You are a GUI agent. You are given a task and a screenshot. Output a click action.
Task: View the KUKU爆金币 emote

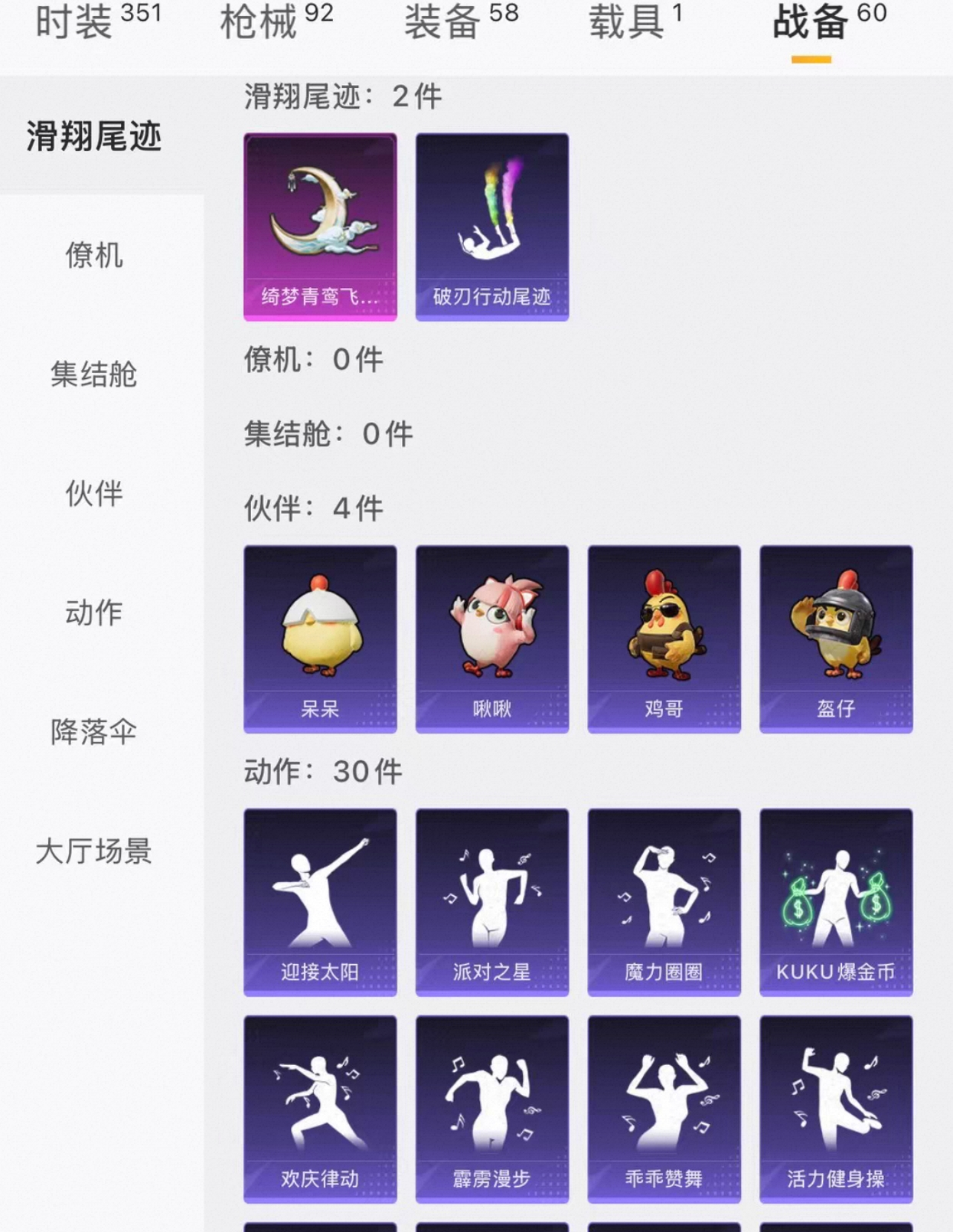(x=836, y=902)
